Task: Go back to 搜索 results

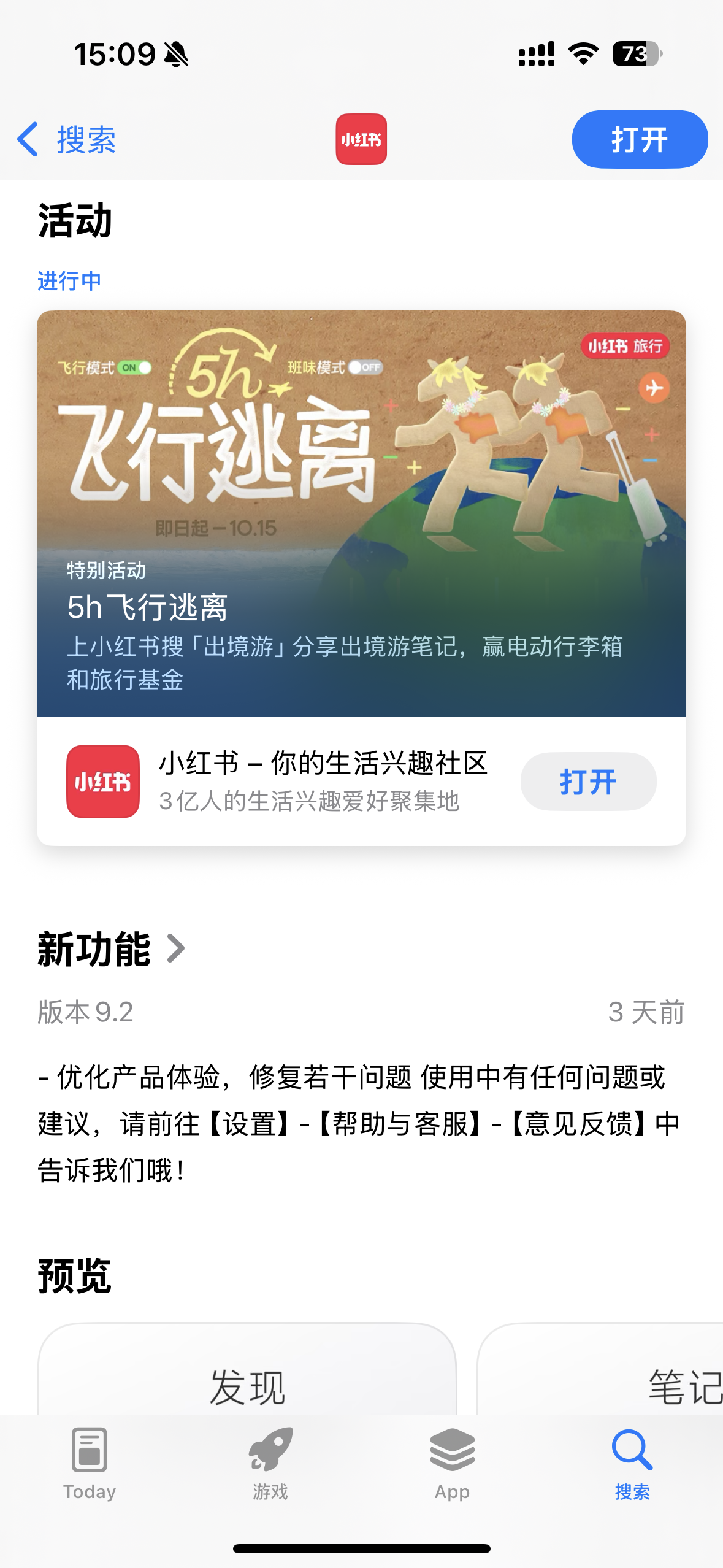Action: [x=67, y=140]
